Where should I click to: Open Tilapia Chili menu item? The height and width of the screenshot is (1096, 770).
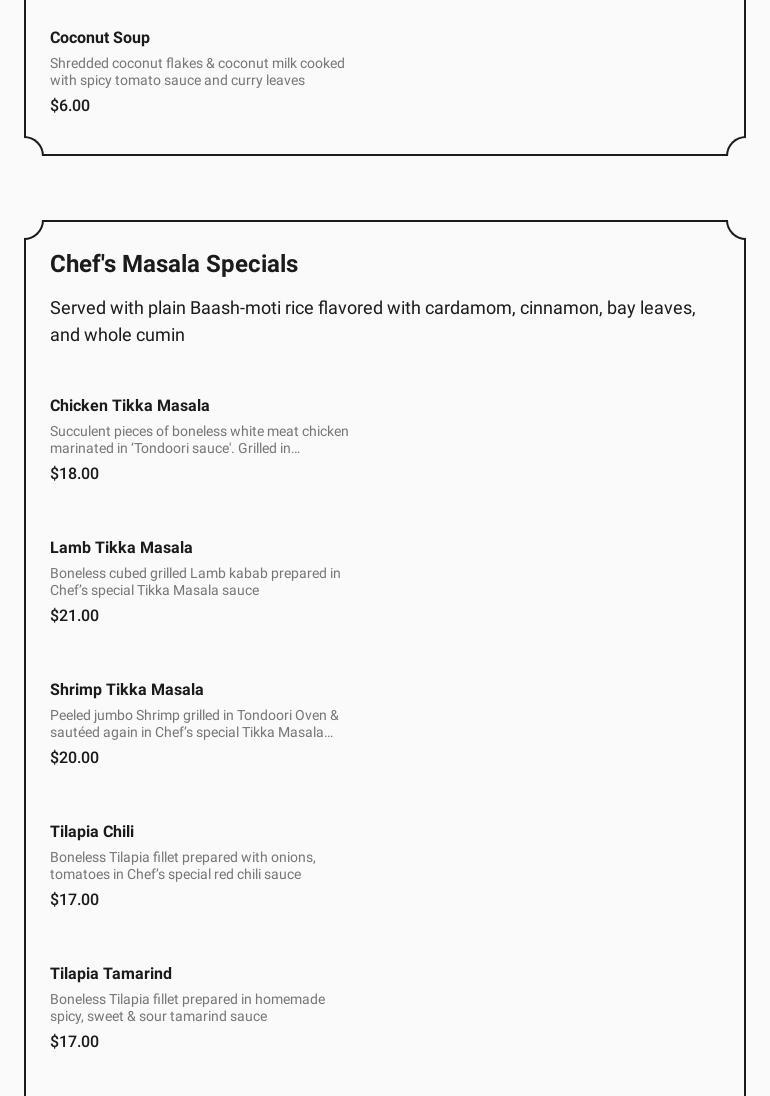[92, 832]
